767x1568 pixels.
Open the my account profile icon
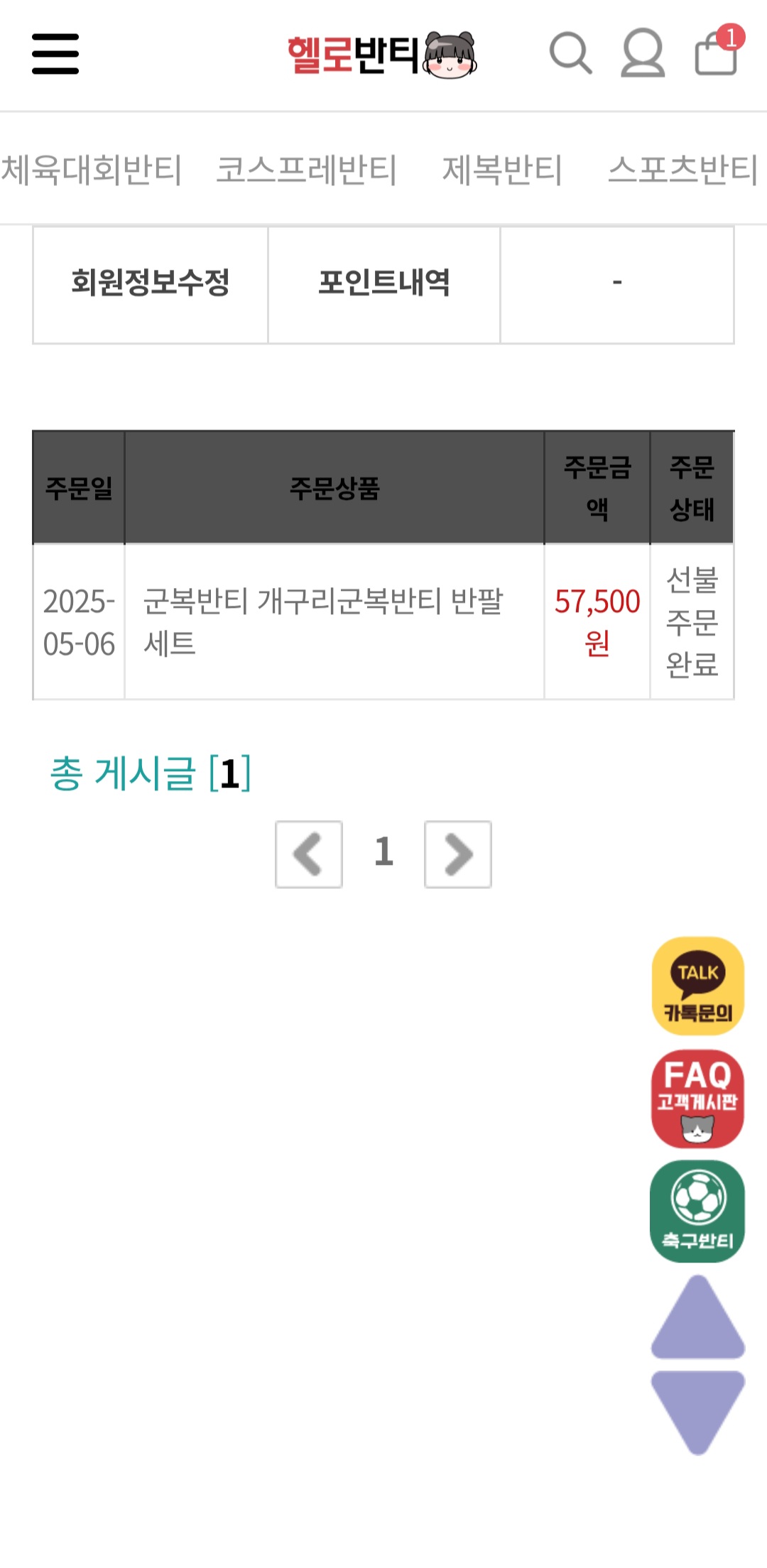643,53
